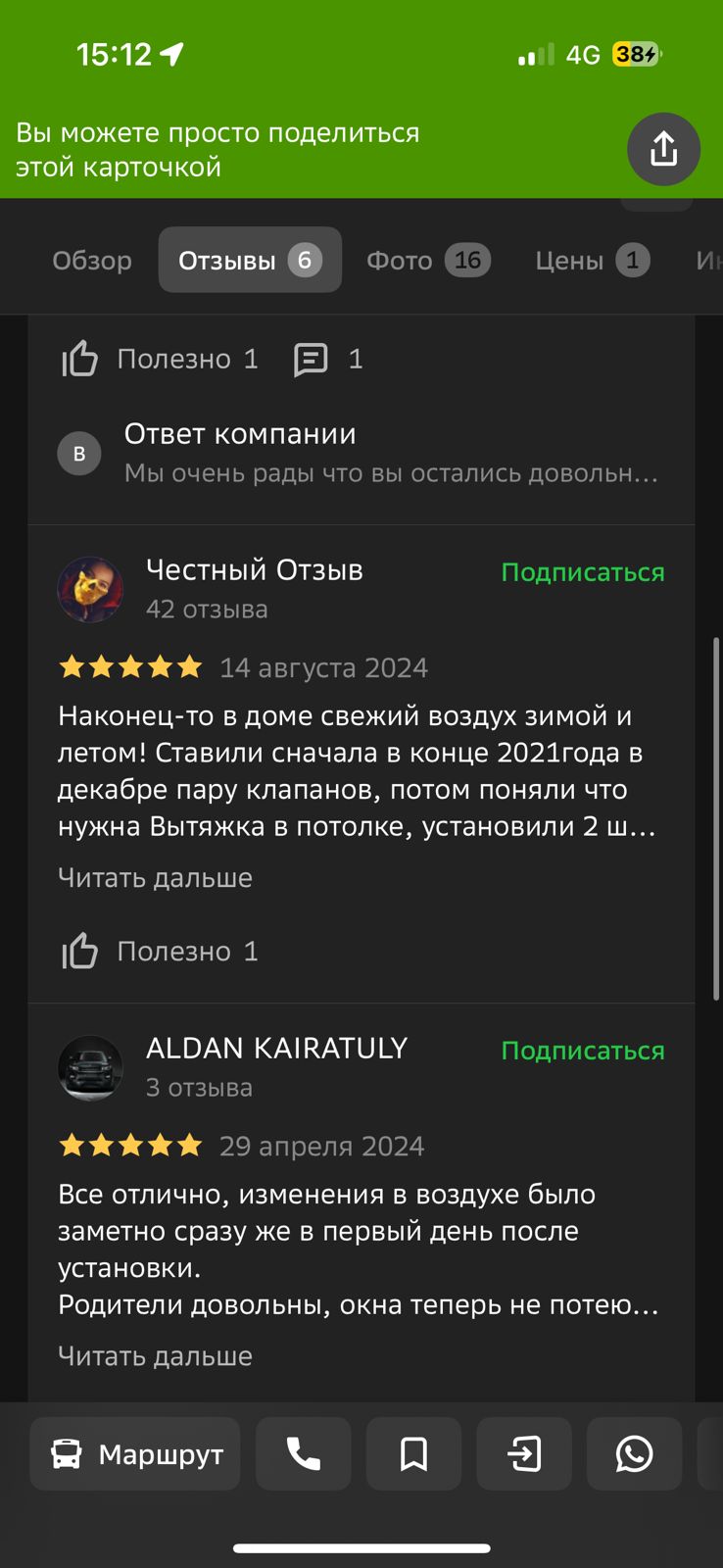Open Честный Отзыв's profile avatar
723x1568 pixels.
coord(90,589)
